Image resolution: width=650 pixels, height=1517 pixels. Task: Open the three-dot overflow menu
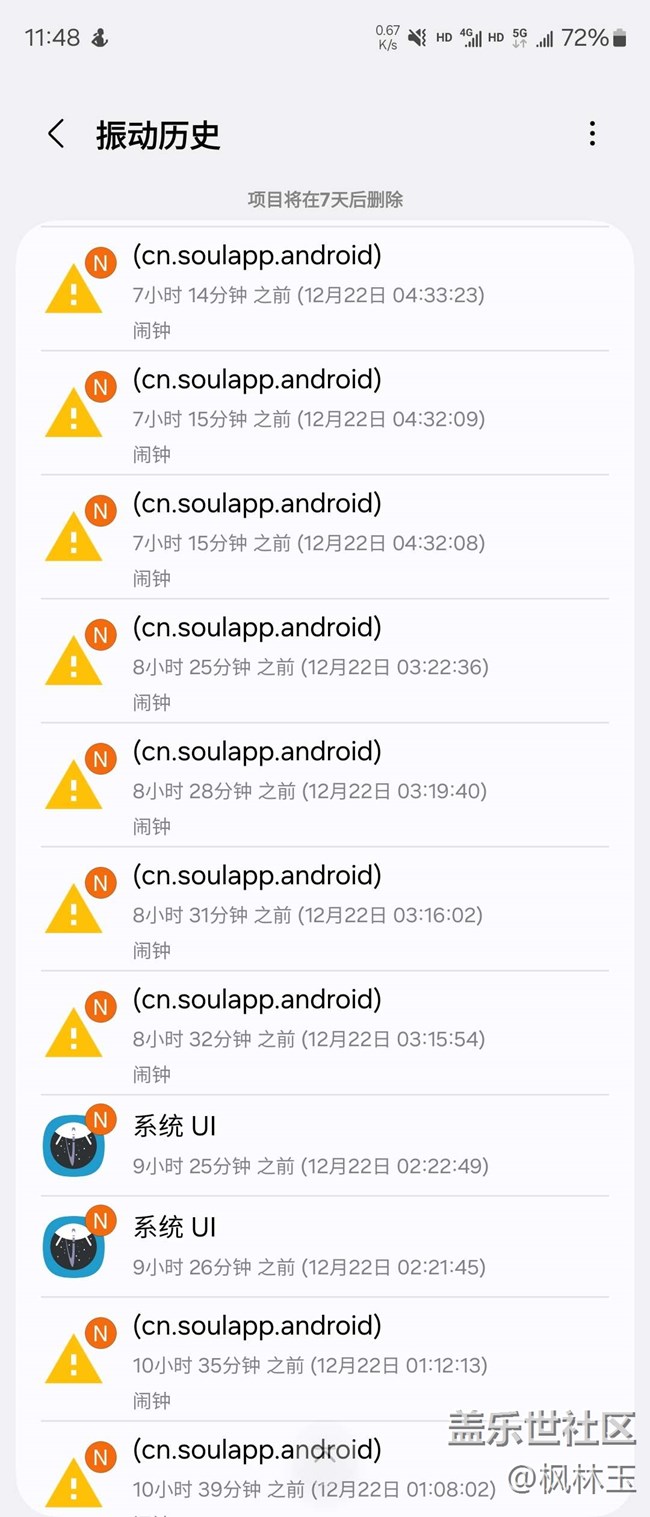592,134
